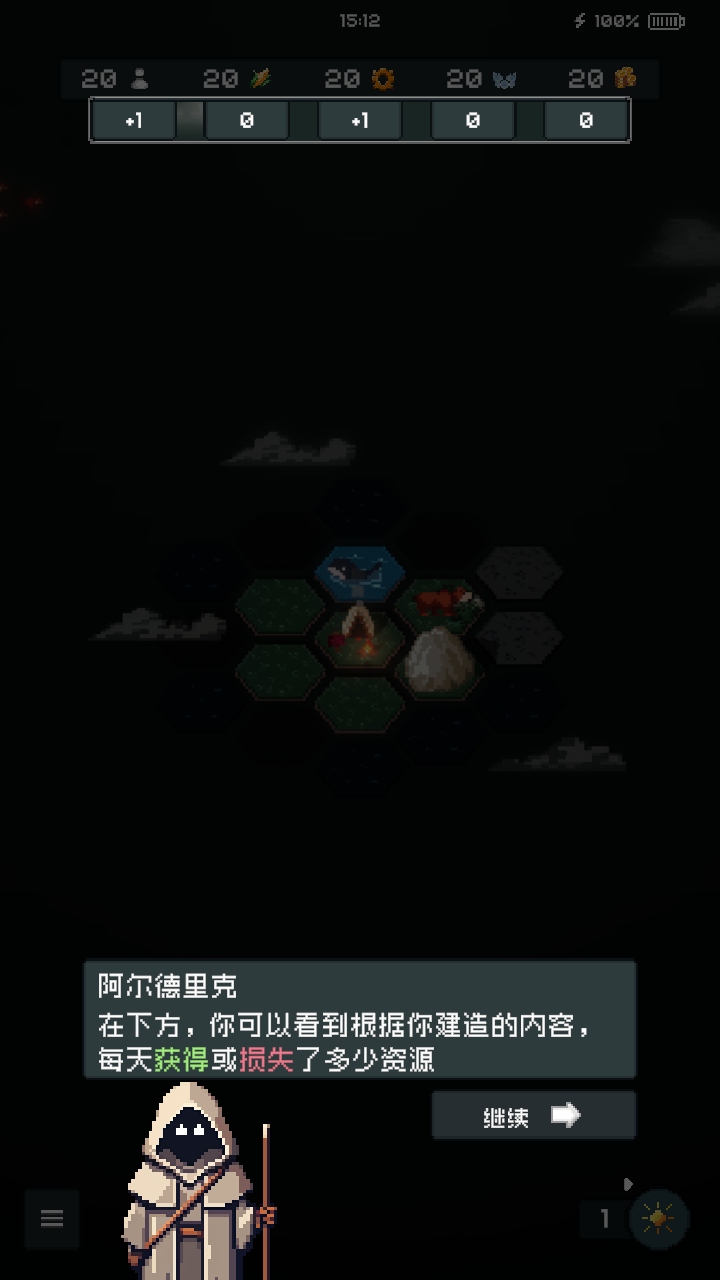The width and height of the screenshot is (720, 1280).
Task: Select the rock mountain hex tile
Action: click(x=438, y=661)
